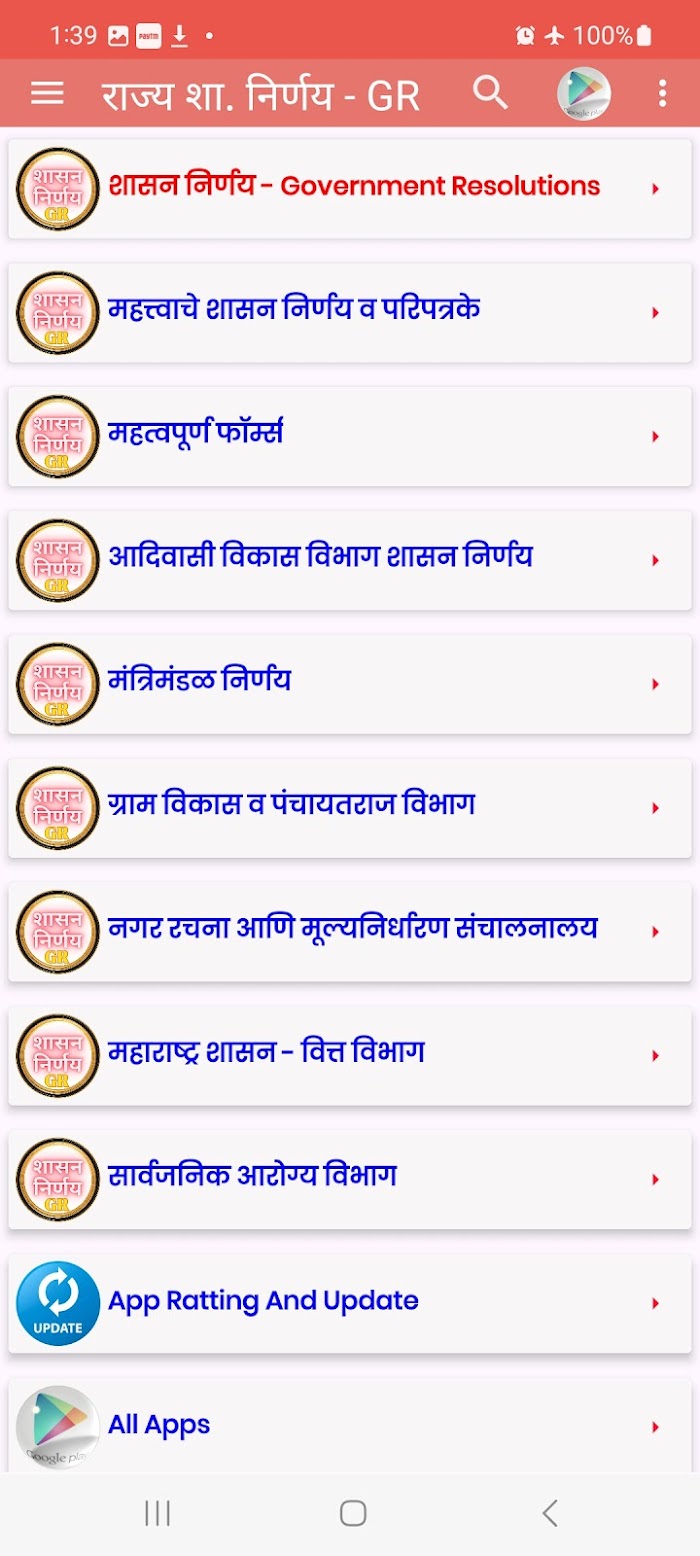Open सार्वजनिक आरोग्य विभाग
The height and width of the screenshot is (1556, 700).
tap(350, 1180)
